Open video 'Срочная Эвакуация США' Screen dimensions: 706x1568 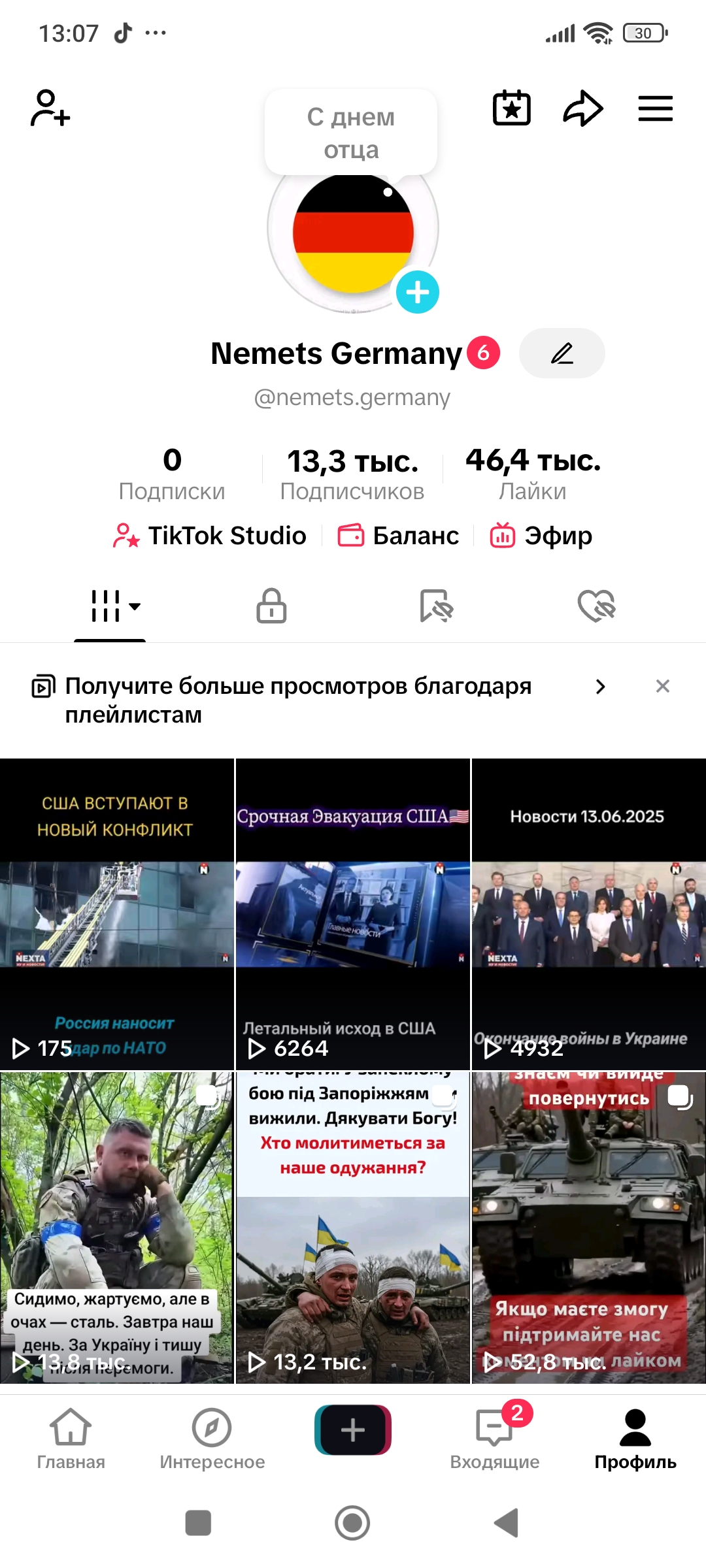pyautogui.click(x=352, y=913)
